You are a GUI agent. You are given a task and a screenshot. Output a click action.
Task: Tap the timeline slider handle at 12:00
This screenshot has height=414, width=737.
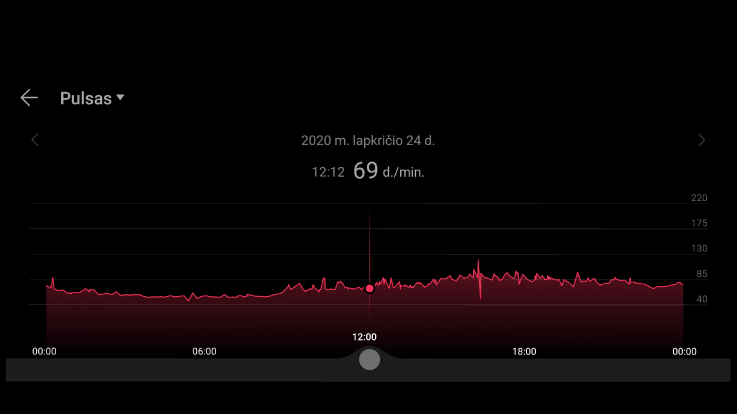(369, 359)
